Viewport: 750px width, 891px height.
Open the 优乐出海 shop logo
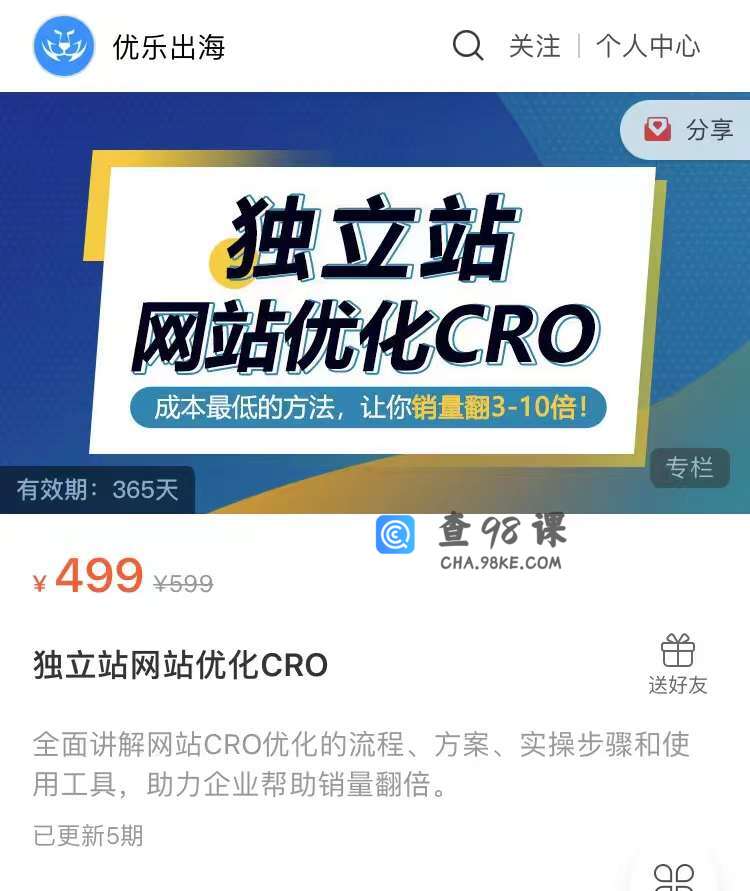click(64, 46)
